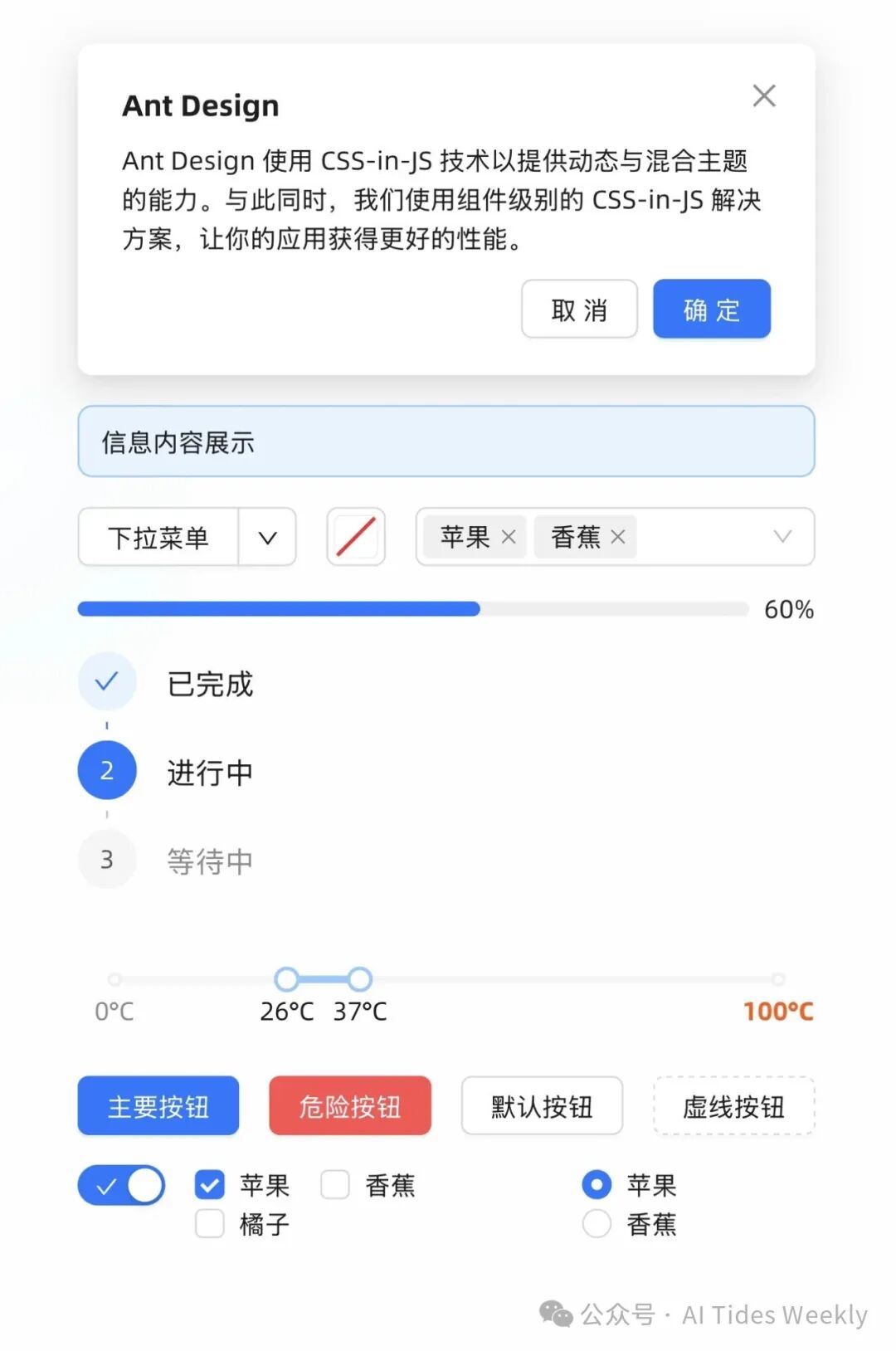Remove the 香蕉 tag with its × icon
896x1351 pixels.
coord(617,537)
